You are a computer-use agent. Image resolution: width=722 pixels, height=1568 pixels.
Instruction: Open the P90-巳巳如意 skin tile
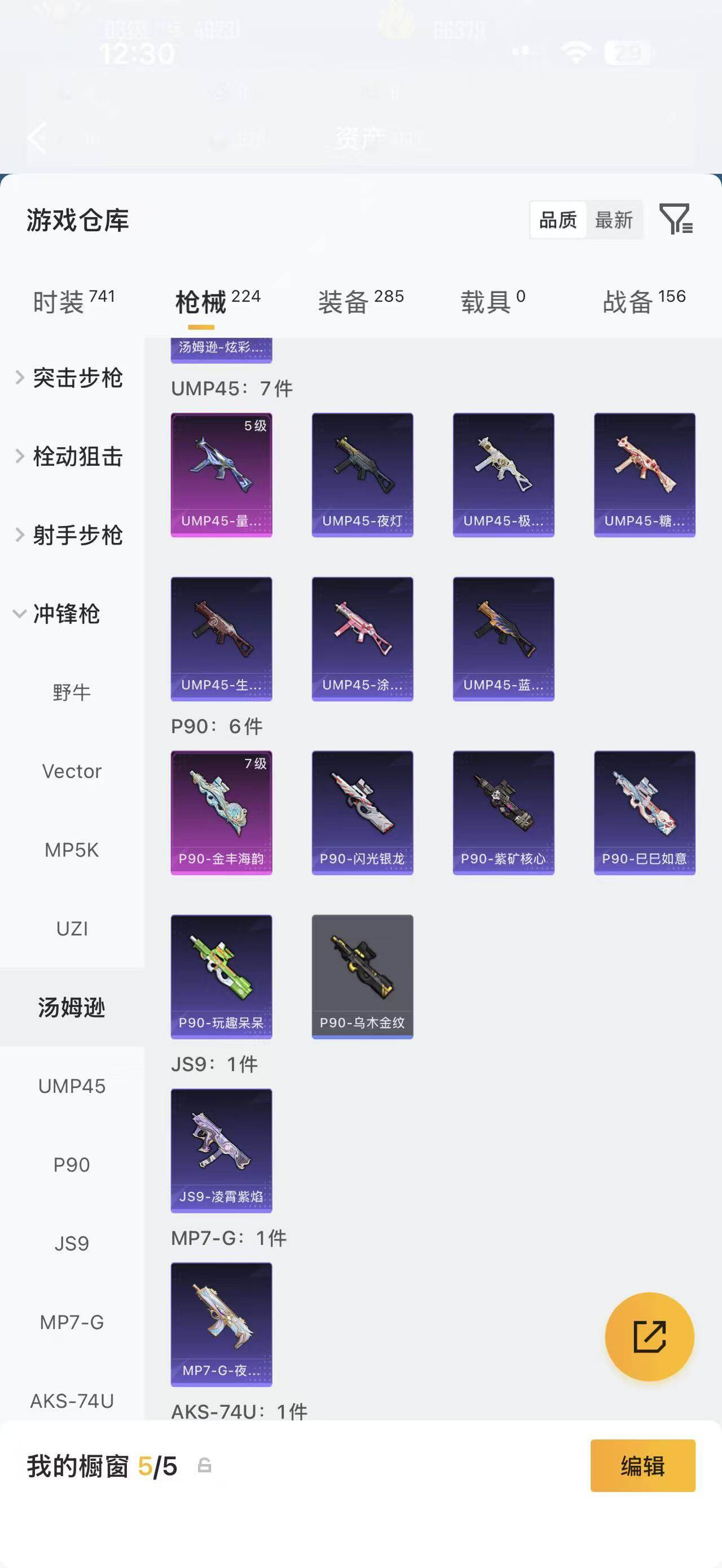click(645, 812)
